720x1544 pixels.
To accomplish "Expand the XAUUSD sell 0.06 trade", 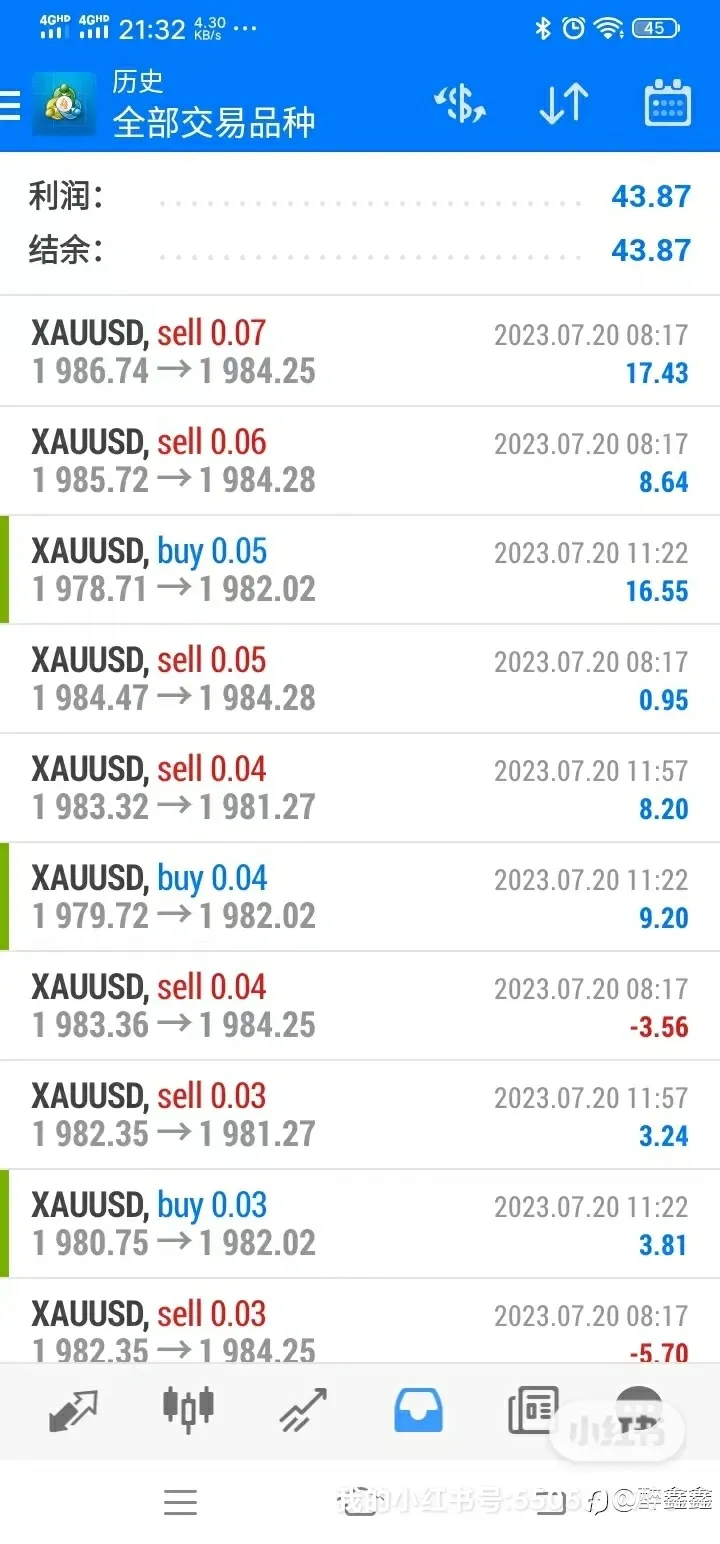I will pos(360,461).
